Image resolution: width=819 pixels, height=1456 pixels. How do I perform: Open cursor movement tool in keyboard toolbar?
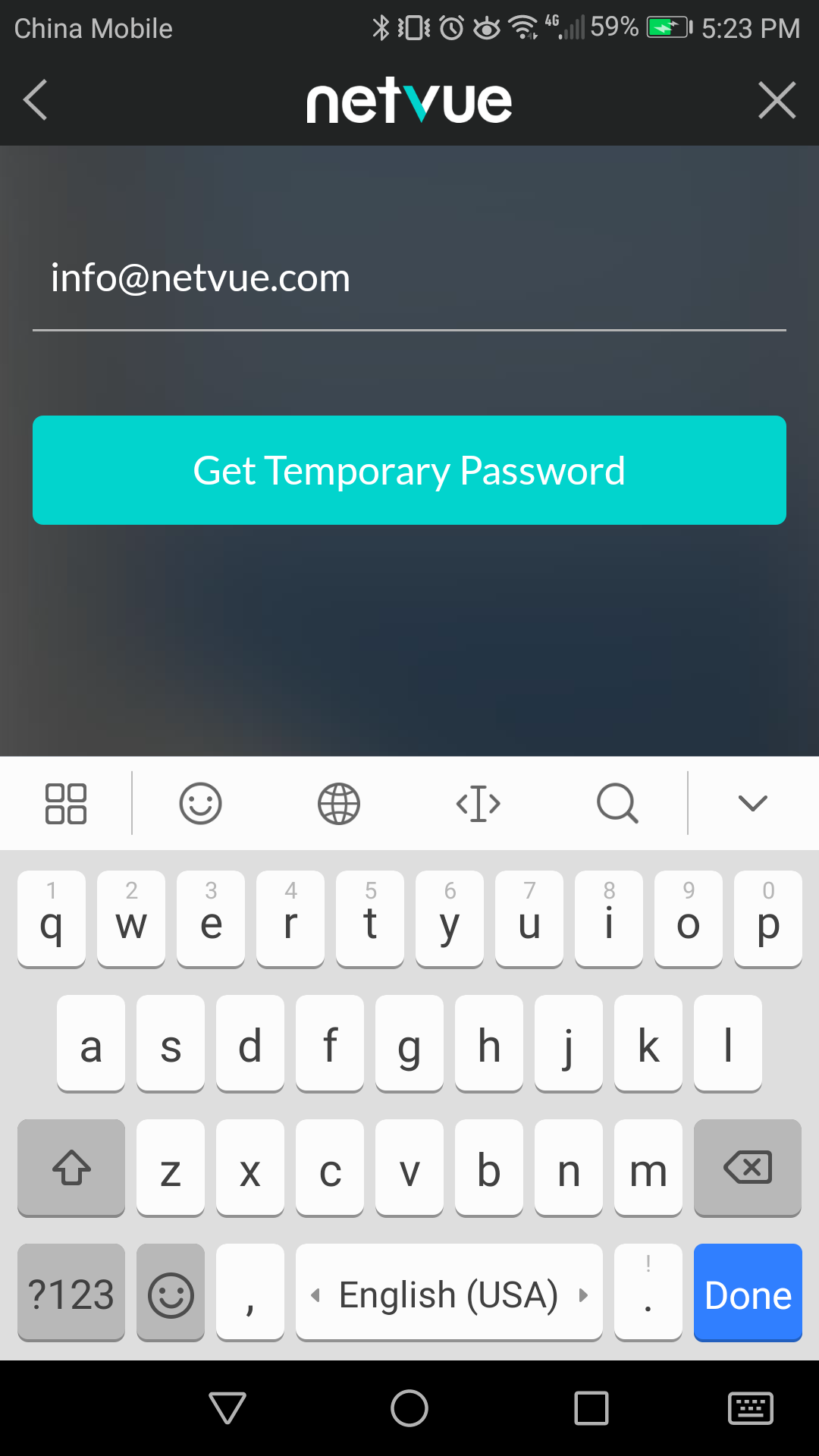[478, 803]
